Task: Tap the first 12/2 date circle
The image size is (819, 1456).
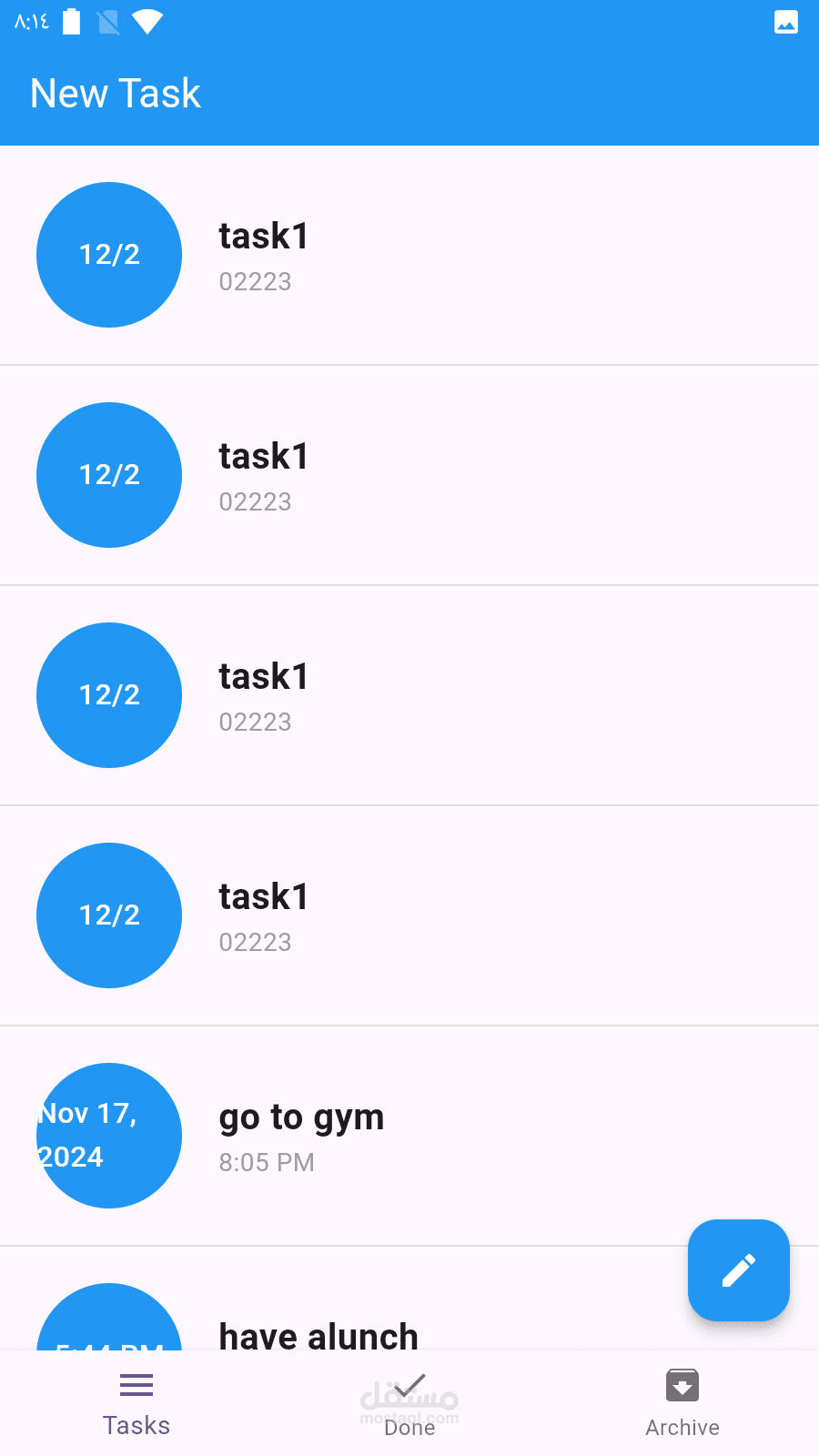Action: (108, 255)
